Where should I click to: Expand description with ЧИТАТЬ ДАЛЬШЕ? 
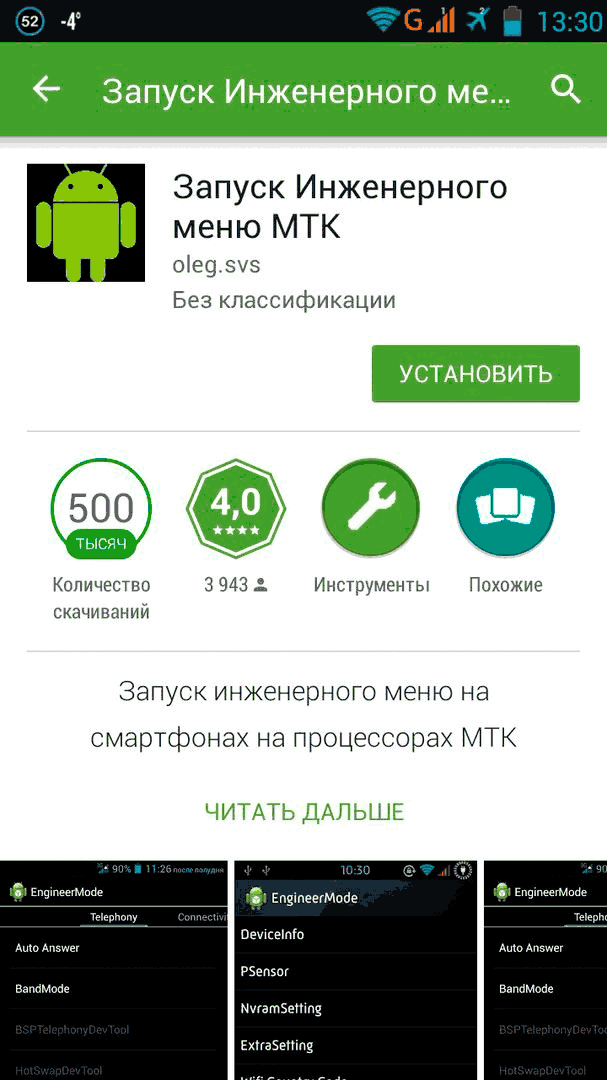[x=304, y=811]
